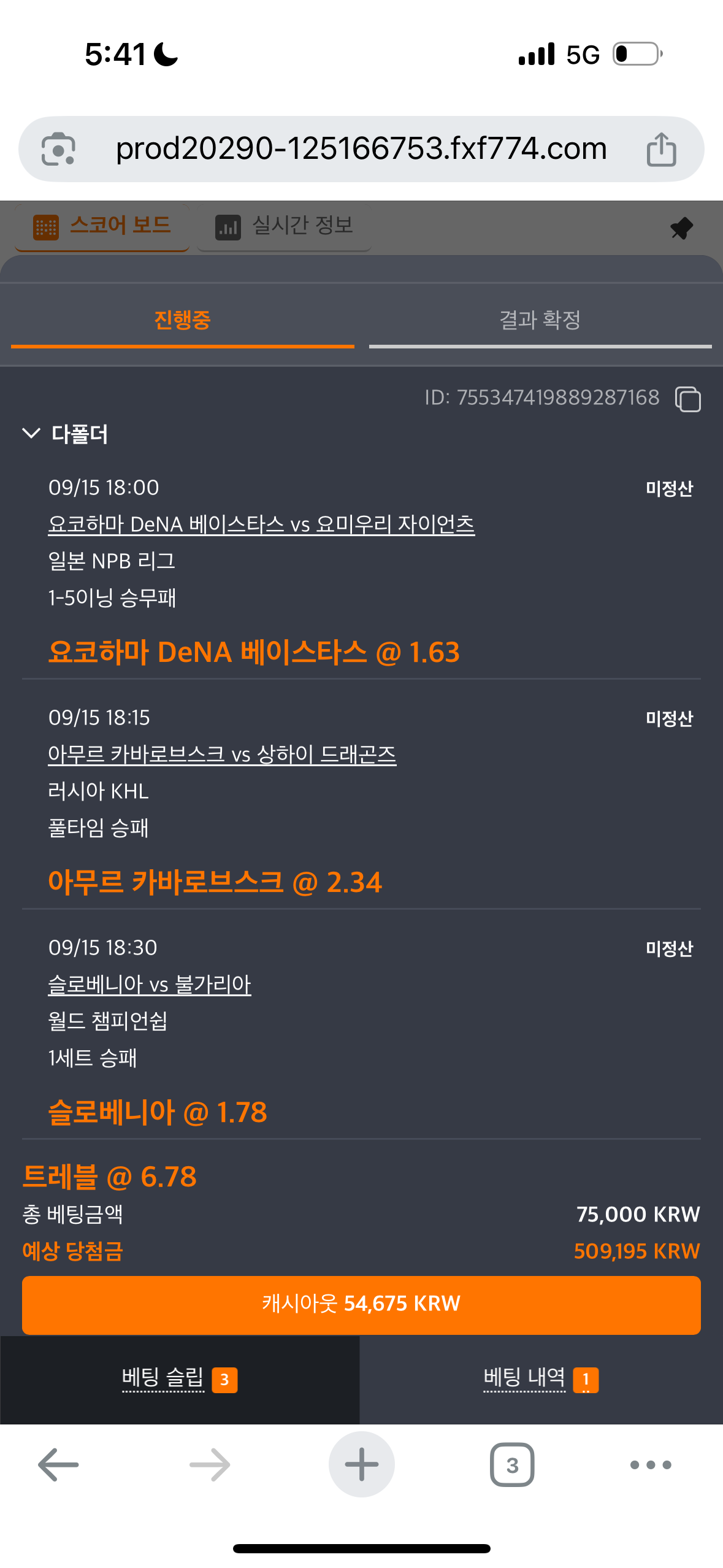Screen dimensions: 723x1568
Task: Switch to 베팅 슬립 tab
Action: click(179, 1378)
